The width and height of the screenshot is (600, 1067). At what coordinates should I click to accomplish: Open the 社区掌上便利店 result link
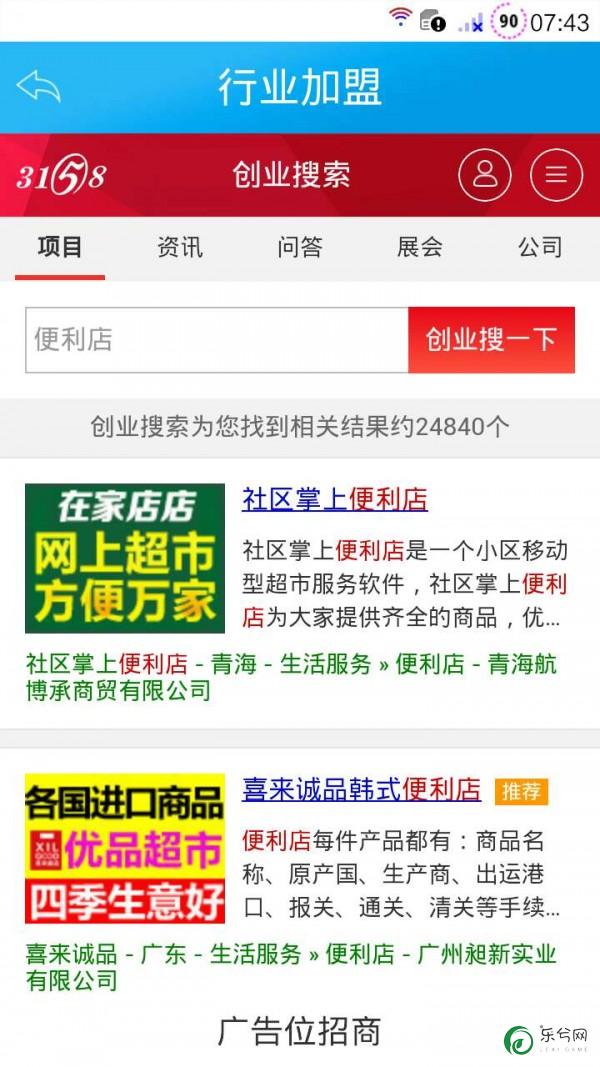pos(334,499)
